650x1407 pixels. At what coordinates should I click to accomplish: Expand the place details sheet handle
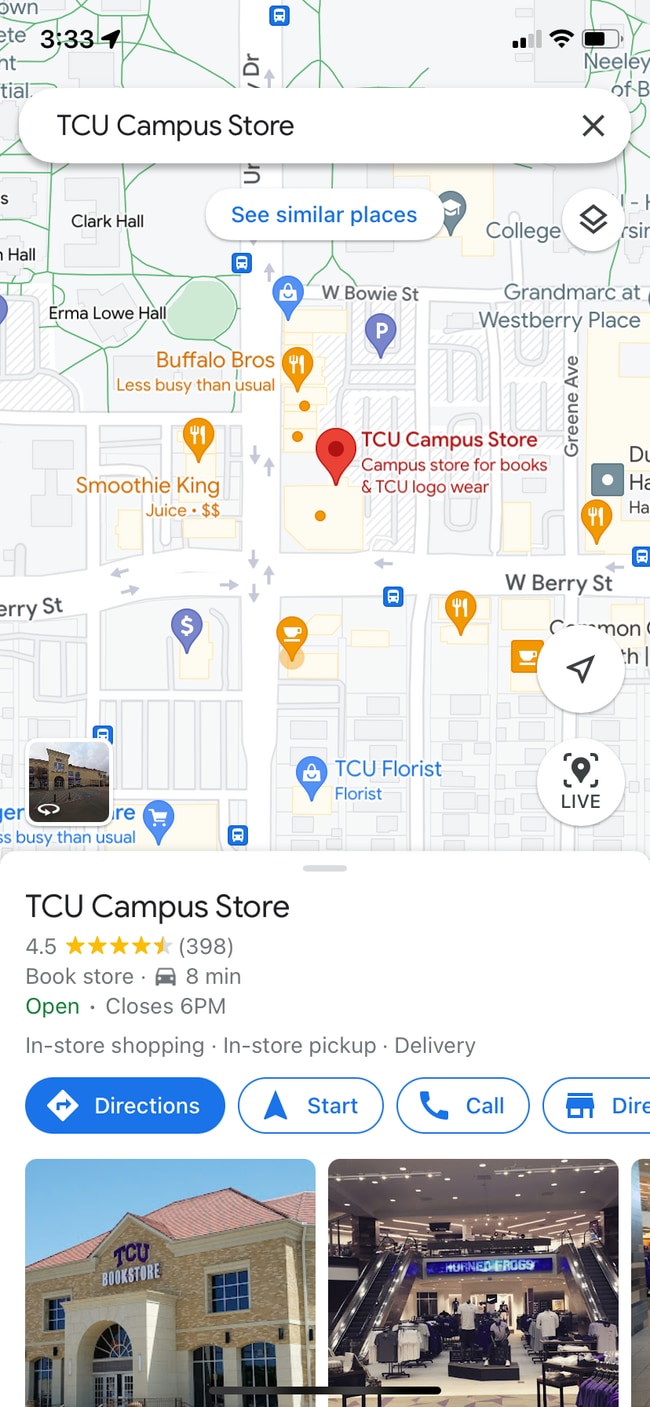pos(324,868)
